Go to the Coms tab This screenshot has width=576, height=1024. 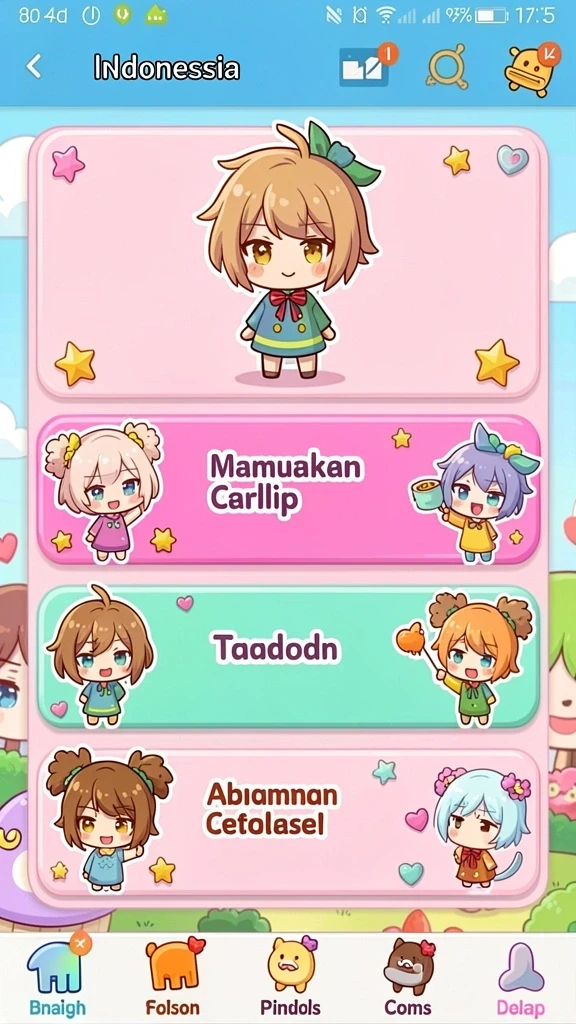coord(408,977)
